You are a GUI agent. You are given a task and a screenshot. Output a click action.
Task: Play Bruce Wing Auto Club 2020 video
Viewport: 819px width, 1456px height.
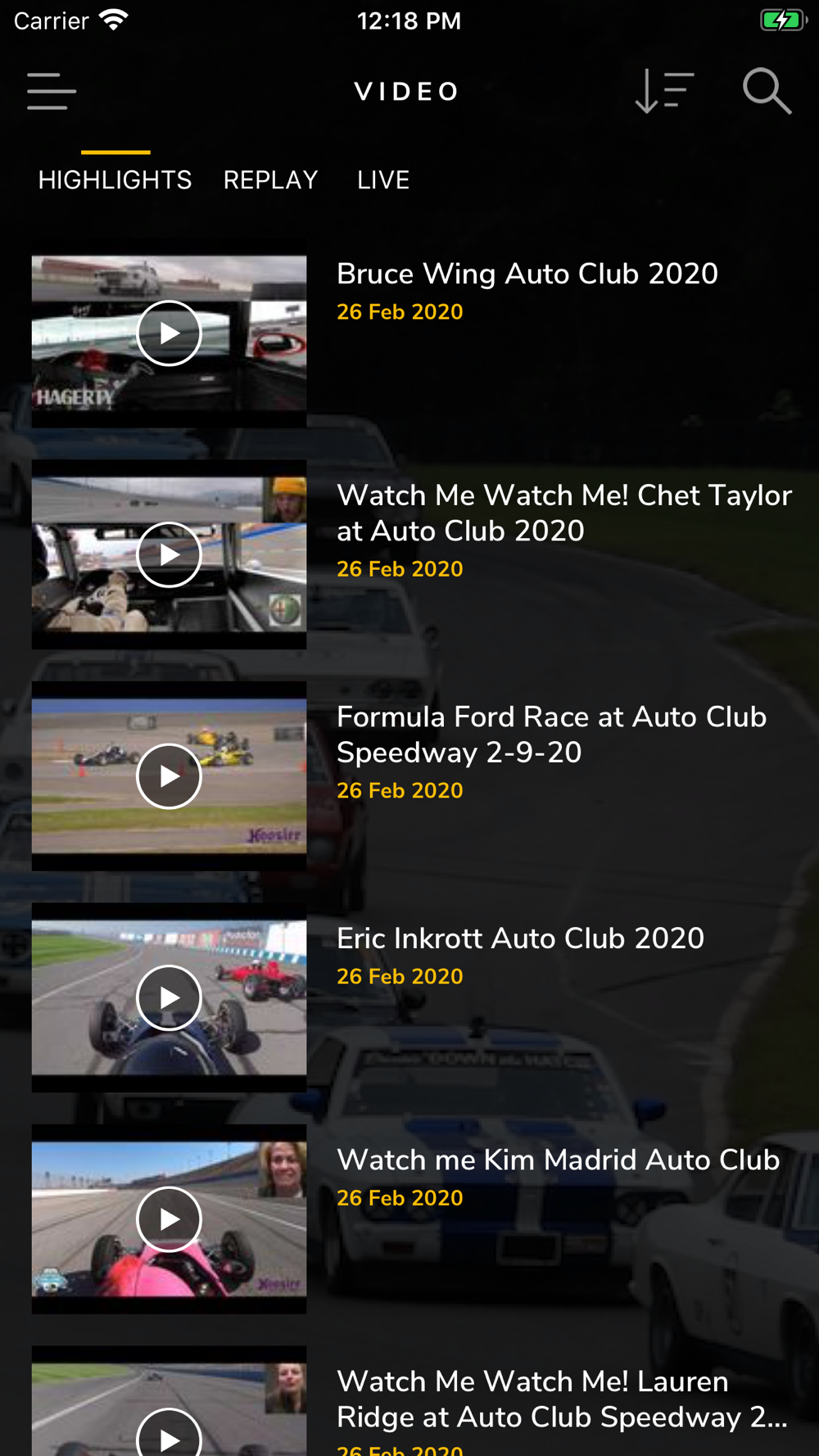click(x=169, y=333)
